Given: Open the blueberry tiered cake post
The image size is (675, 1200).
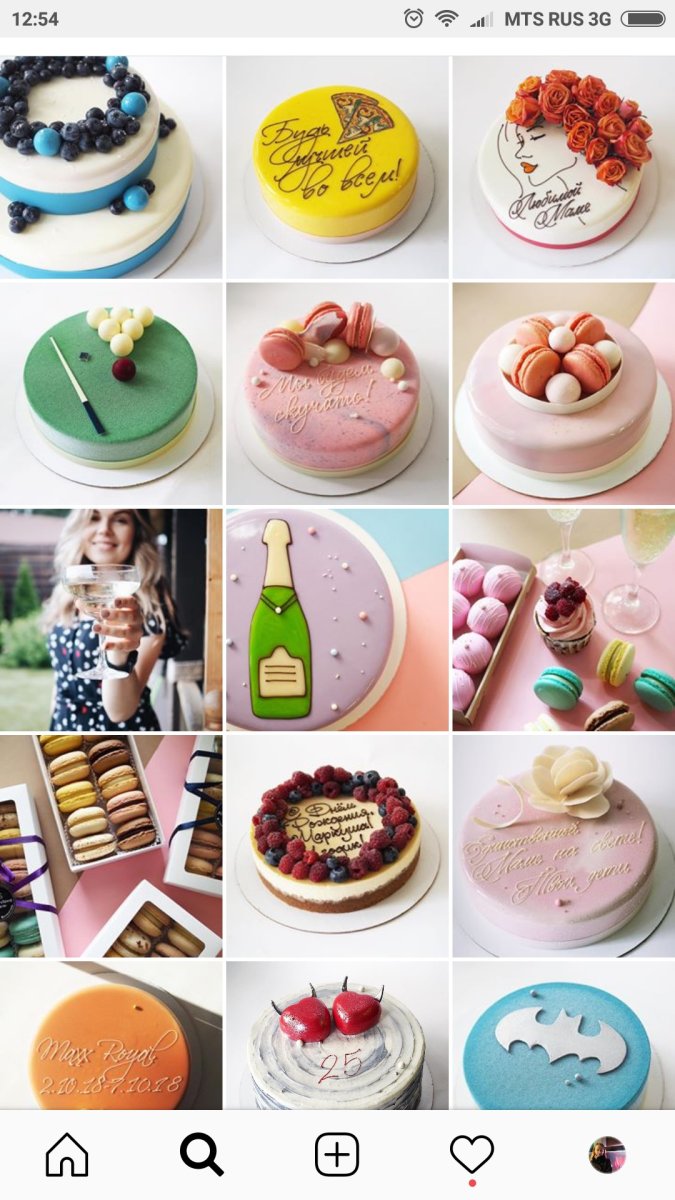Looking at the screenshot, I should tap(111, 167).
